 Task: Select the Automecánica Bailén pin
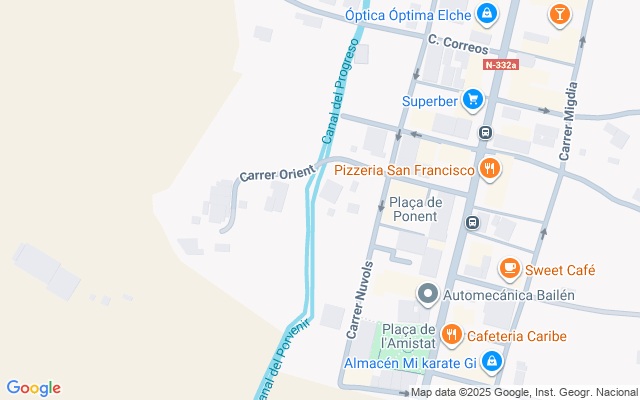(428, 294)
